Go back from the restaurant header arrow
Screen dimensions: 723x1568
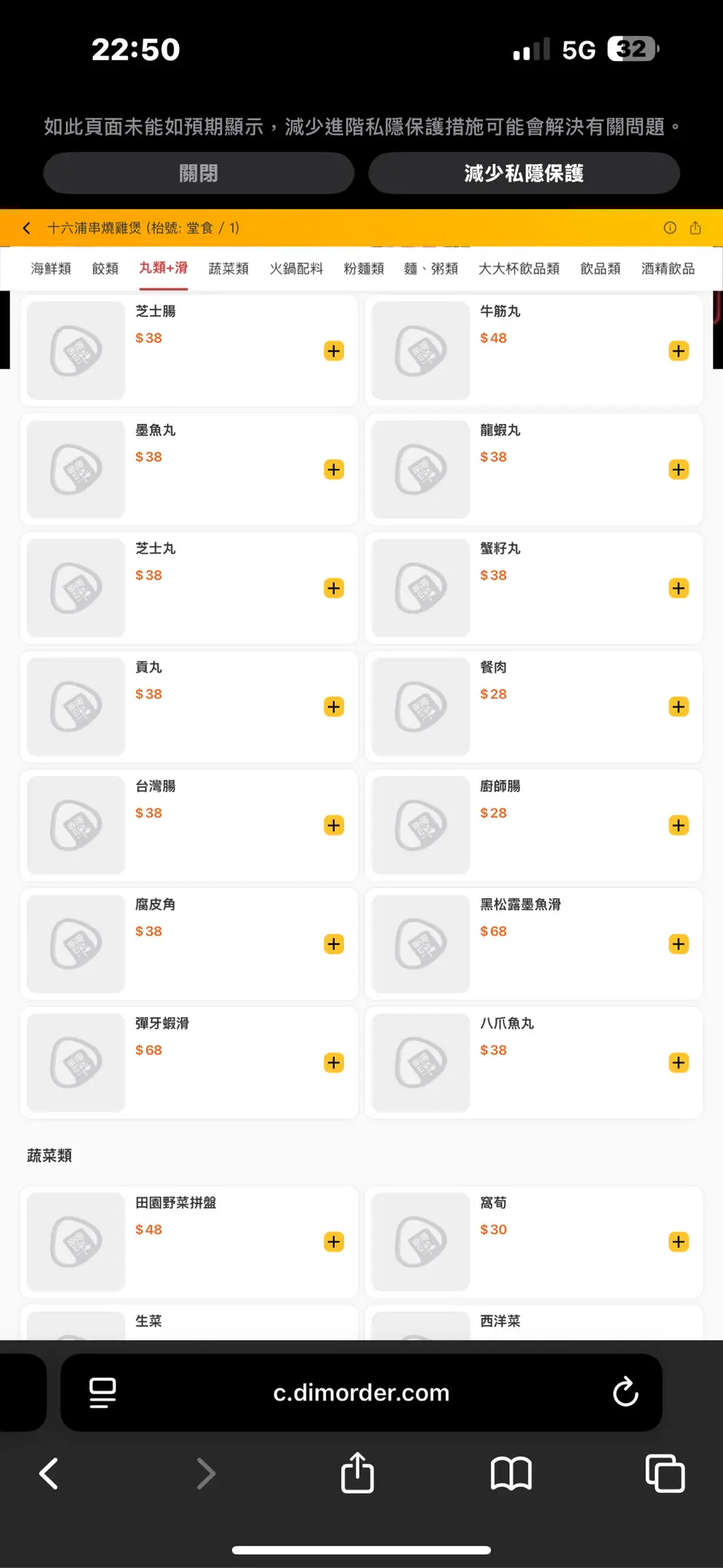[27, 228]
